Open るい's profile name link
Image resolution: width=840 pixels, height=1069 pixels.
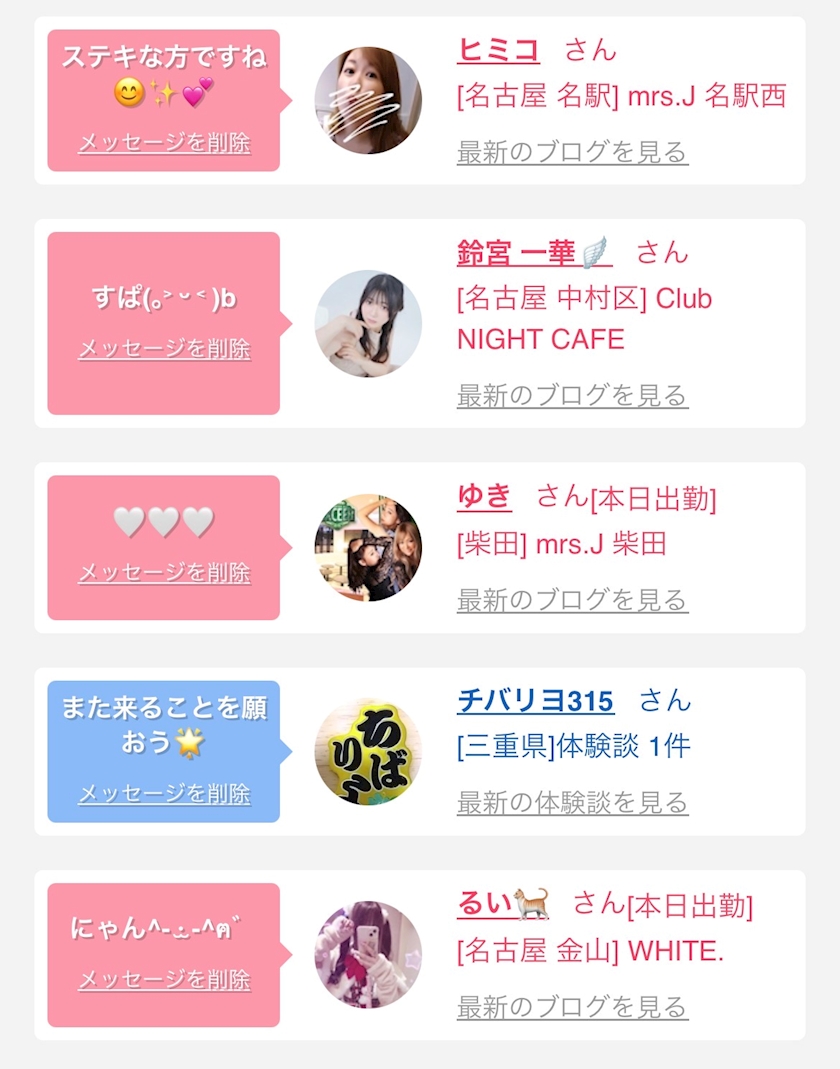[x=503, y=904]
